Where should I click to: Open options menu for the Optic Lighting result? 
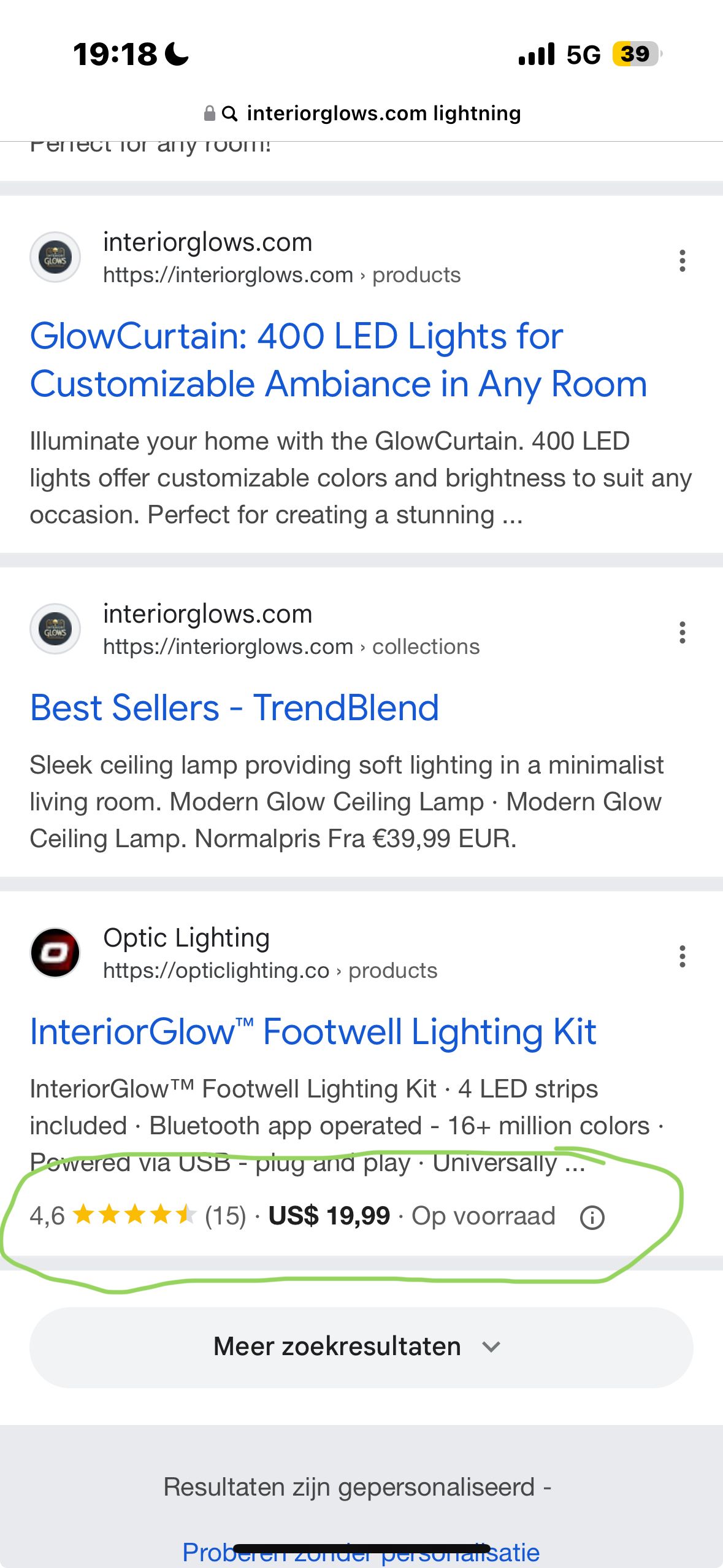682,956
